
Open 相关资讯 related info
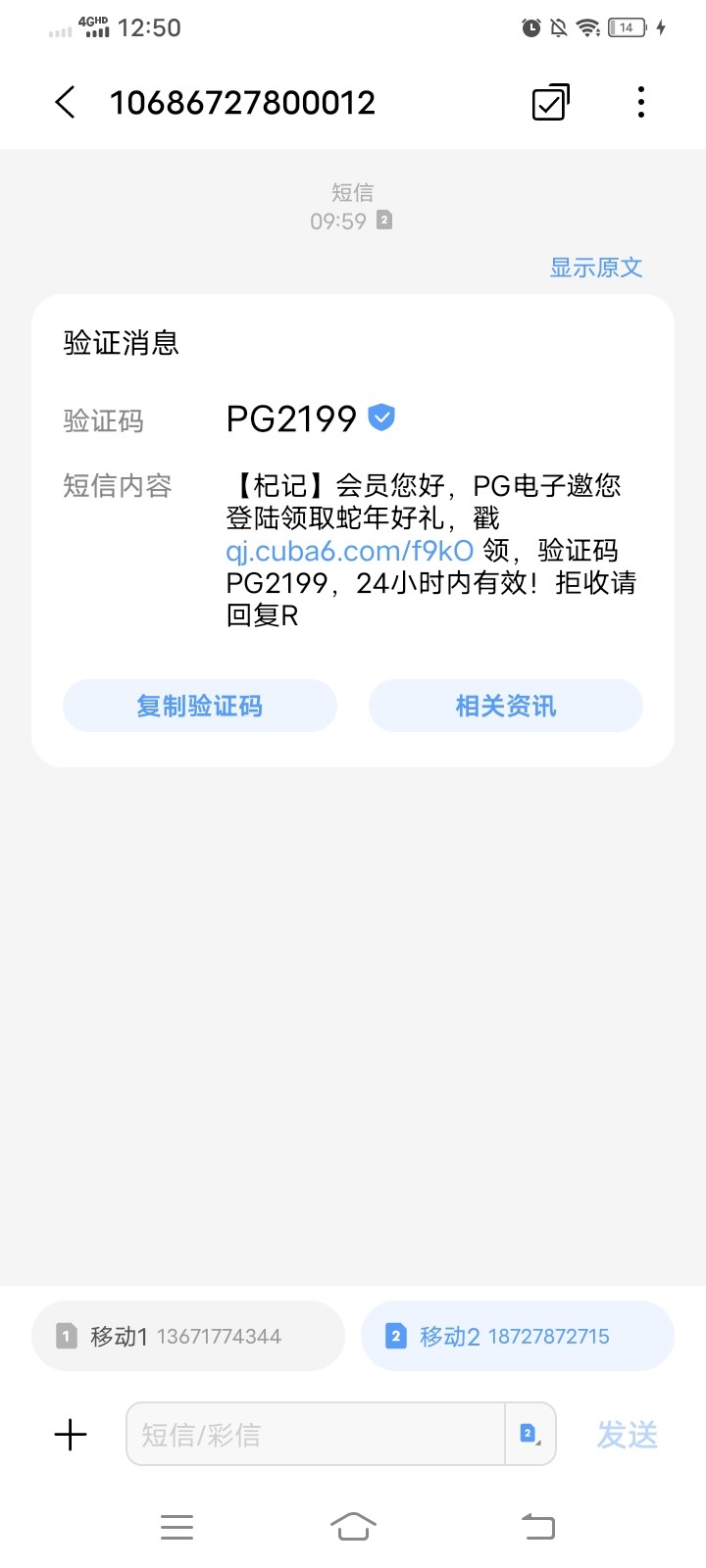click(x=506, y=706)
